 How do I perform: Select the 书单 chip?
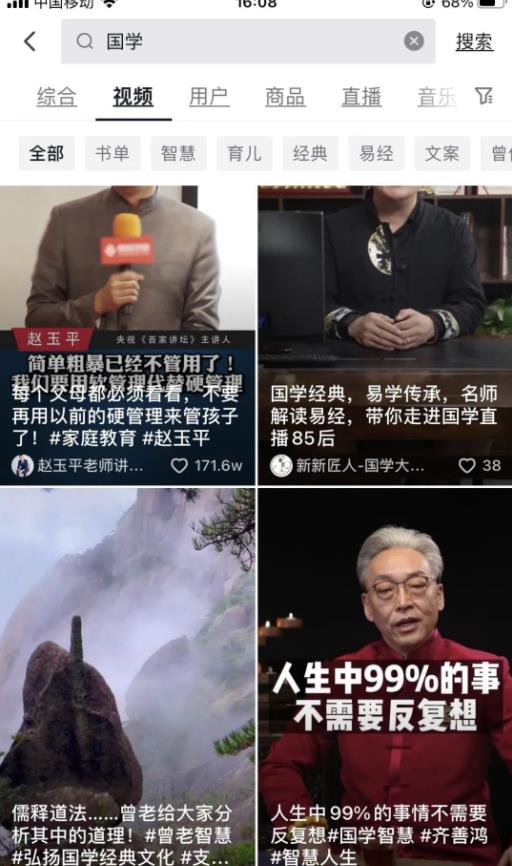coord(113,153)
